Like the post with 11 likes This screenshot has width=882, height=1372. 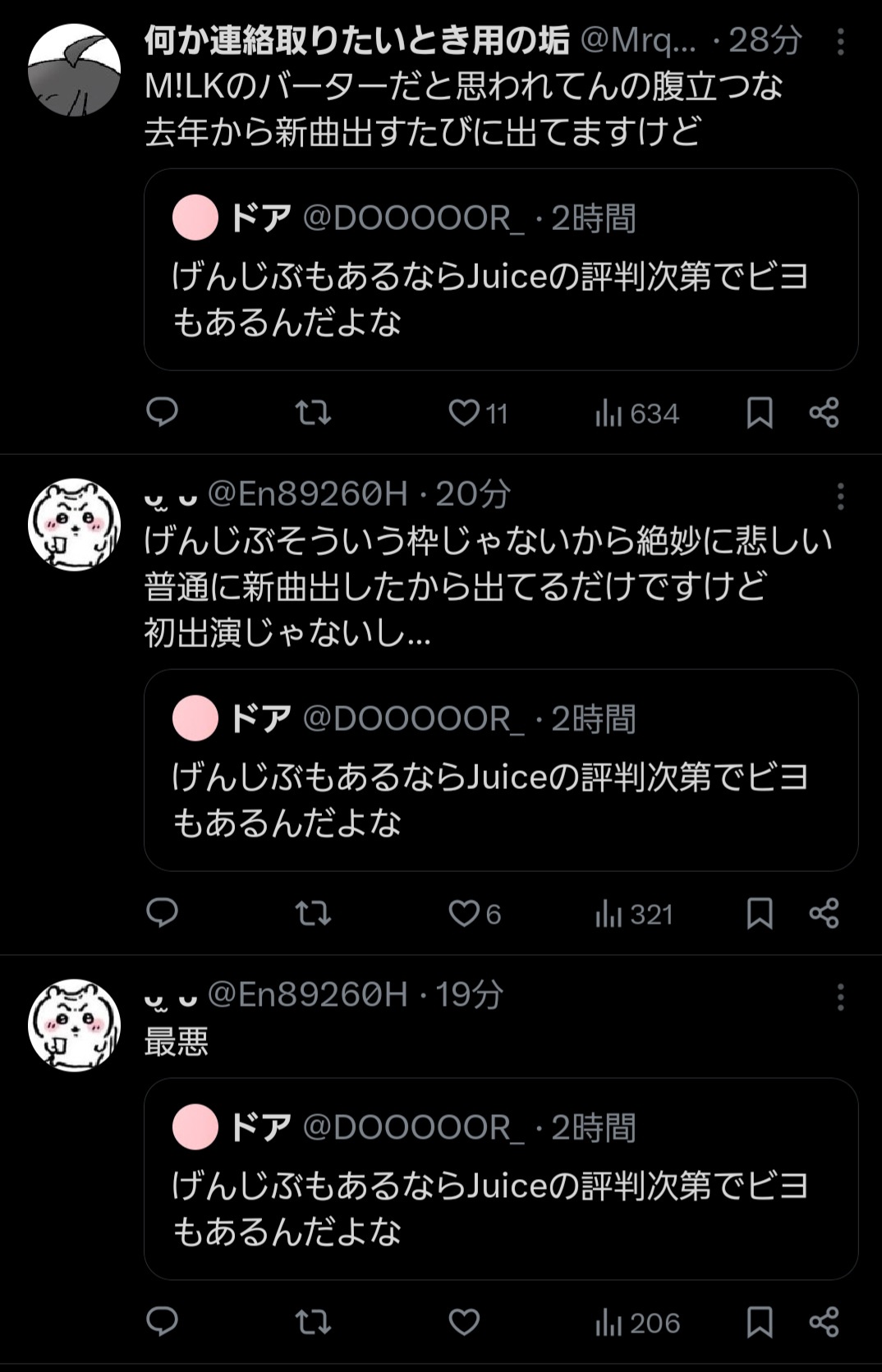464,412
